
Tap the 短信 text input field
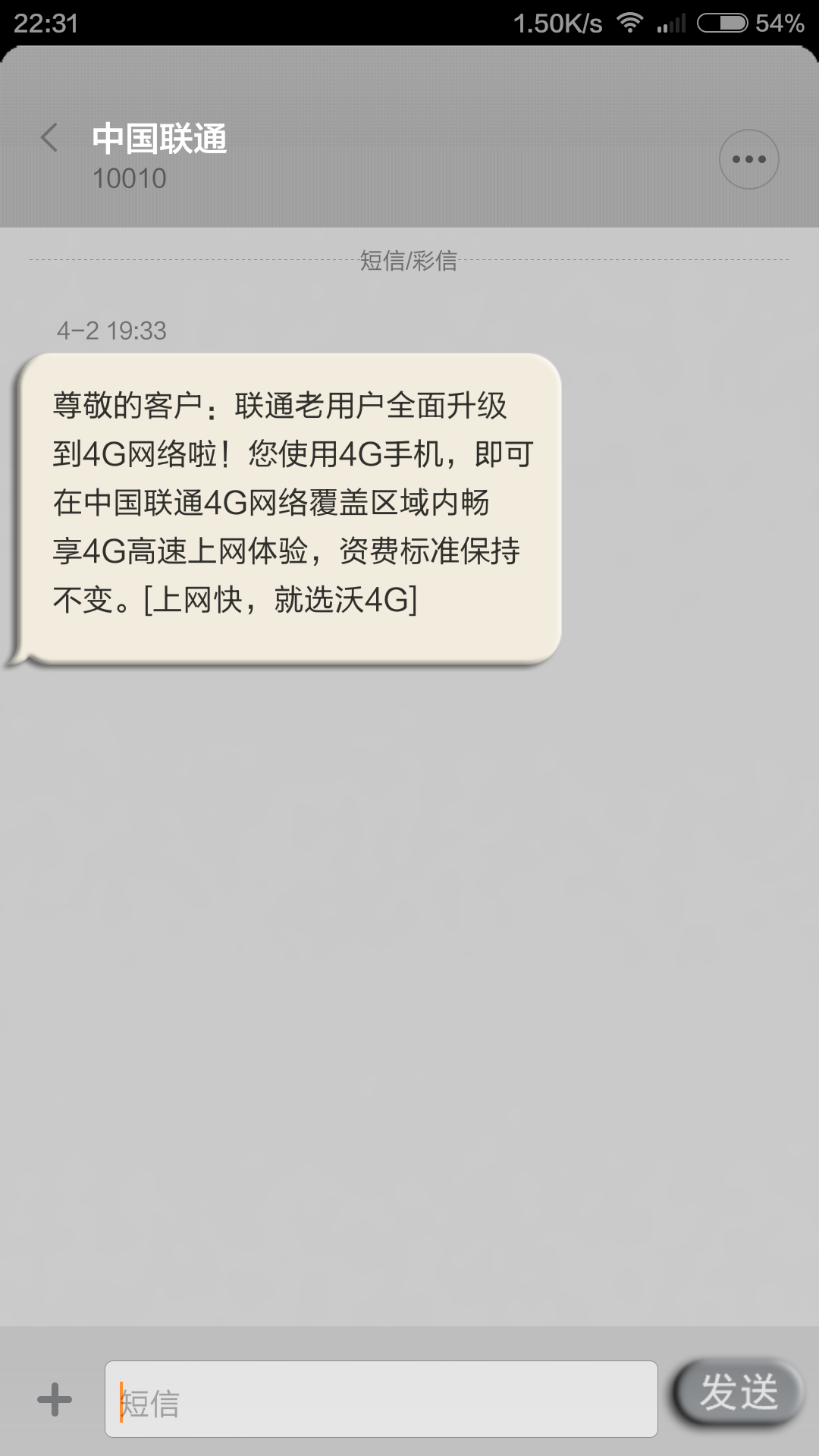[379, 1399]
